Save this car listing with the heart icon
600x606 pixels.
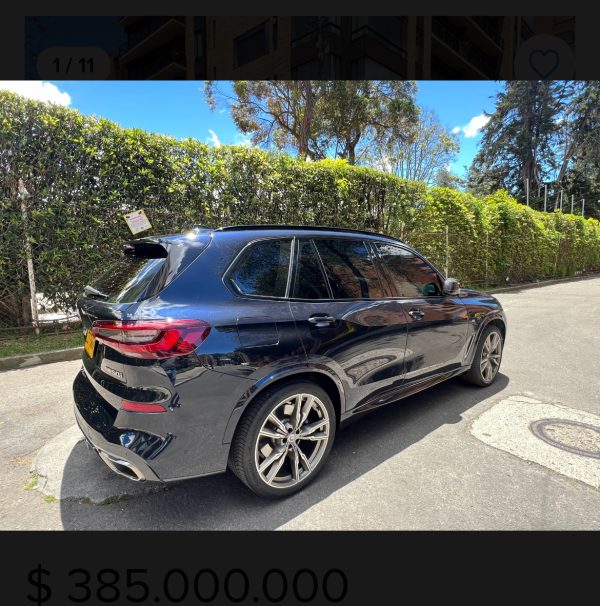pyautogui.click(x=544, y=63)
